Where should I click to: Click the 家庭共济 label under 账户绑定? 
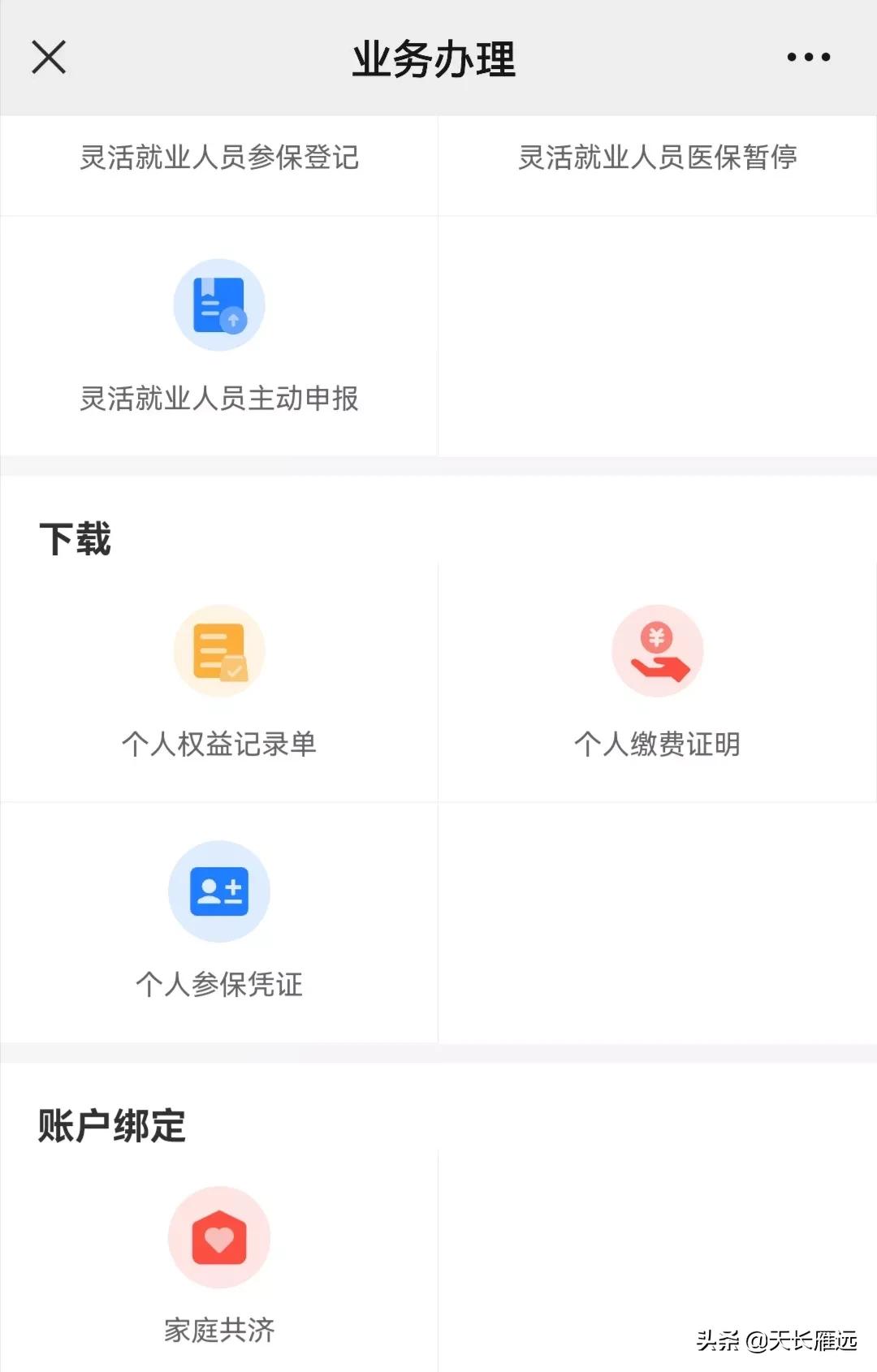pos(219,1330)
